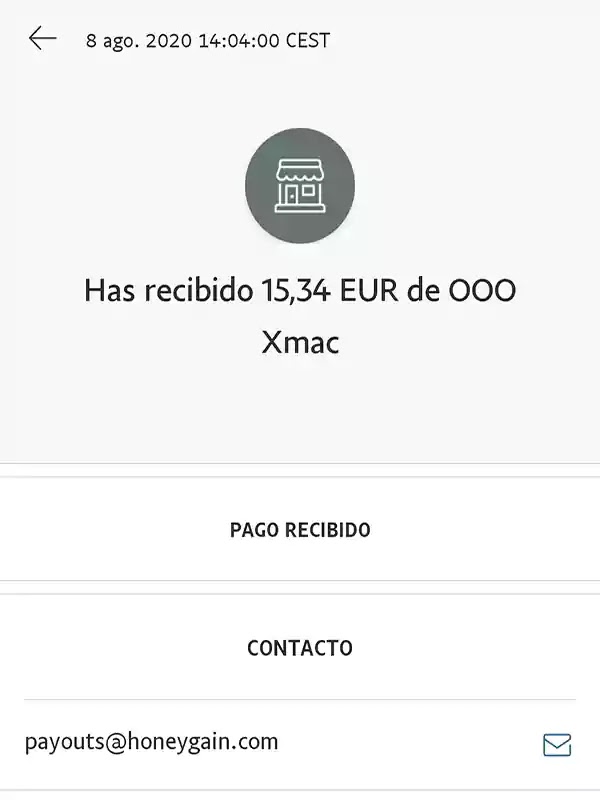Email payouts@honeygain.com via the envelope icon

[x=556, y=744]
